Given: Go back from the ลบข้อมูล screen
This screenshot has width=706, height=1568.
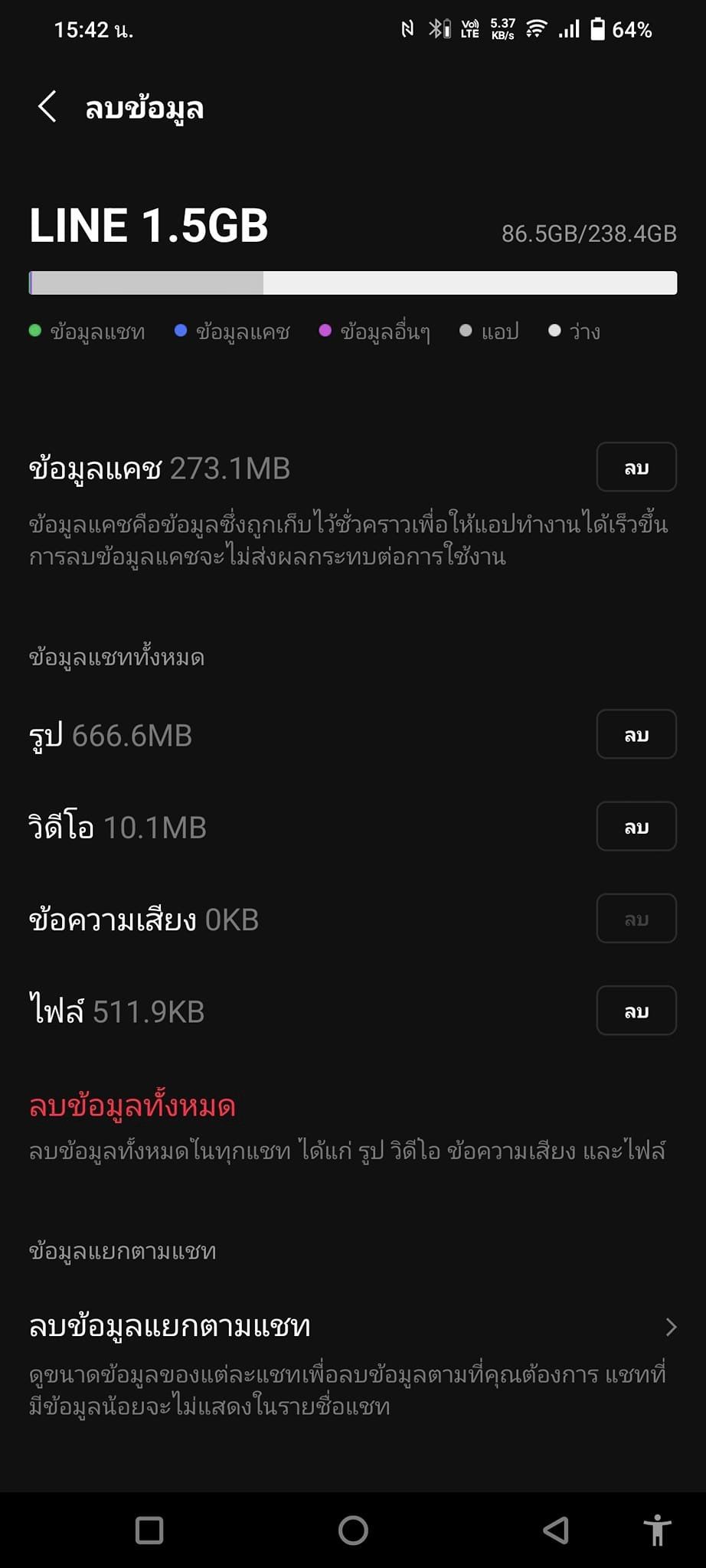Looking at the screenshot, I should tap(47, 106).
